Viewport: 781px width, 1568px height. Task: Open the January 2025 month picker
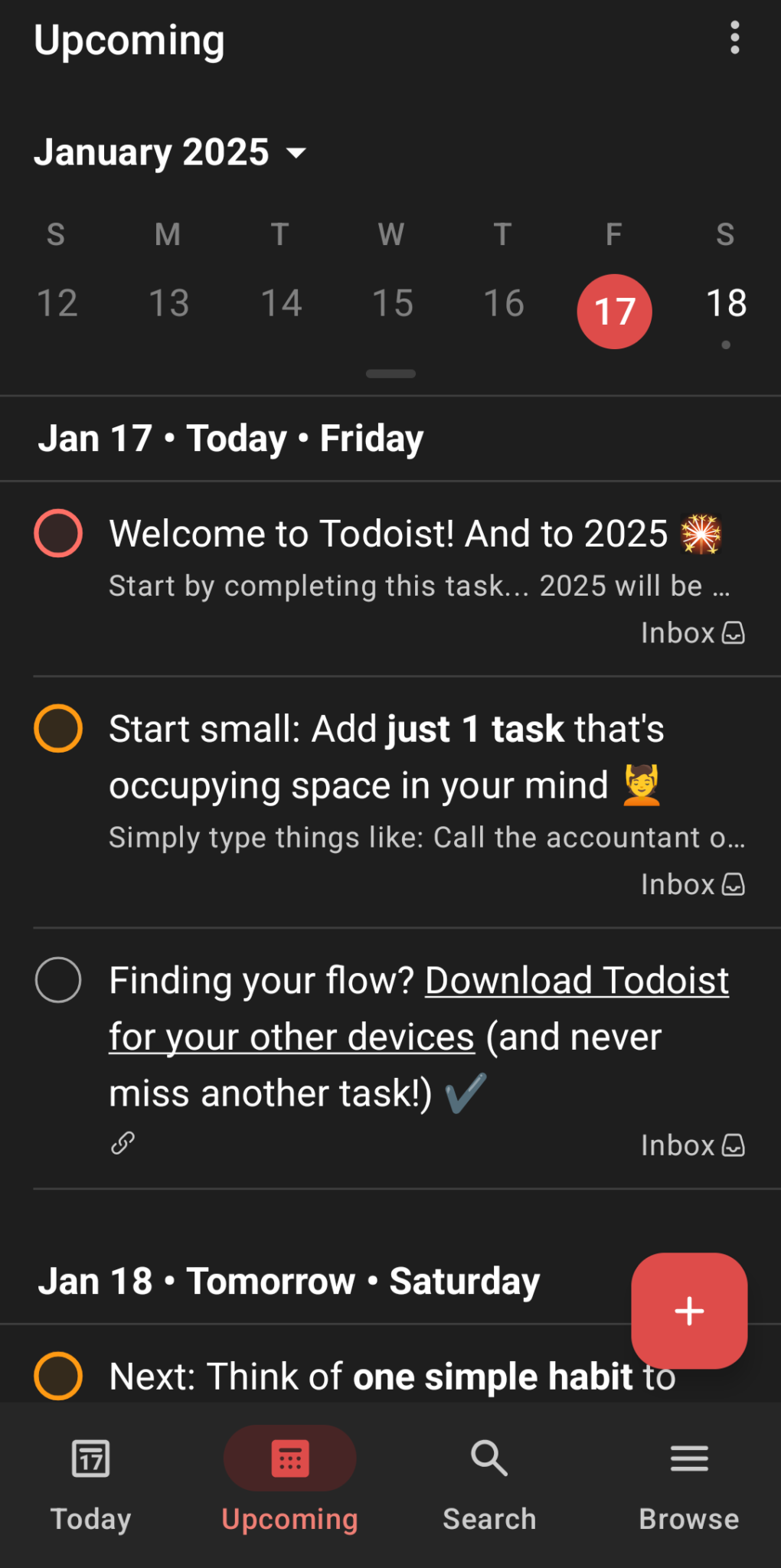point(170,152)
